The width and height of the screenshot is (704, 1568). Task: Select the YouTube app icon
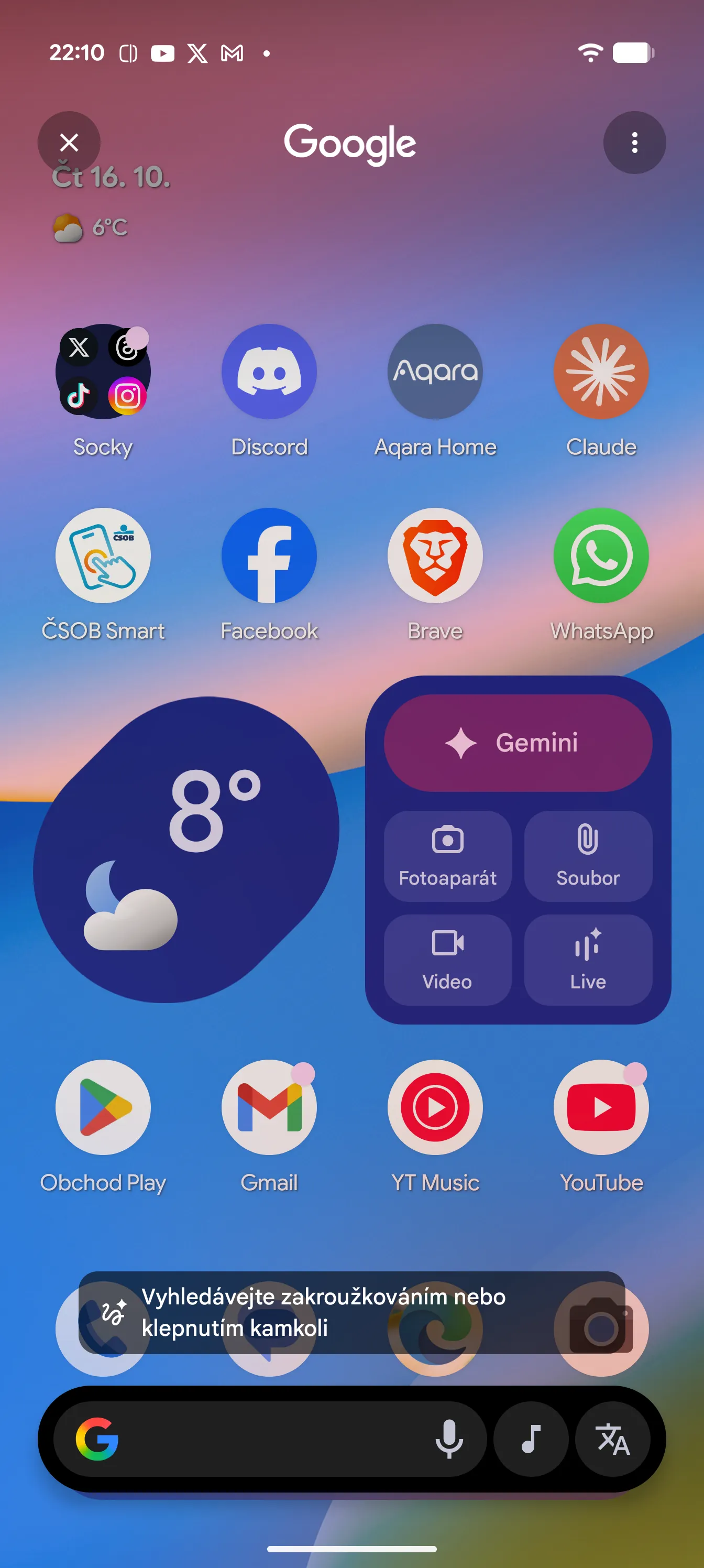[601, 1107]
